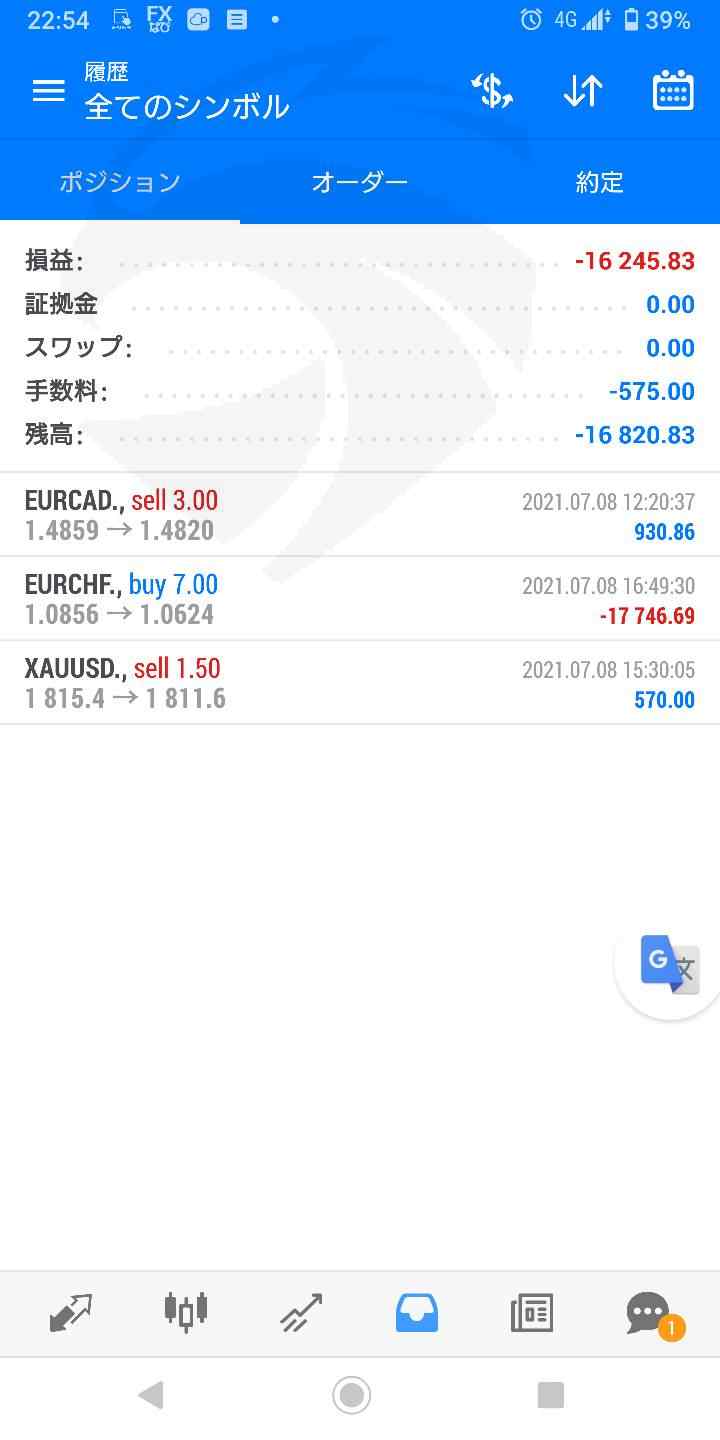Open the news tab
The height and width of the screenshot is (1440, 720).
pos(532,1313)
